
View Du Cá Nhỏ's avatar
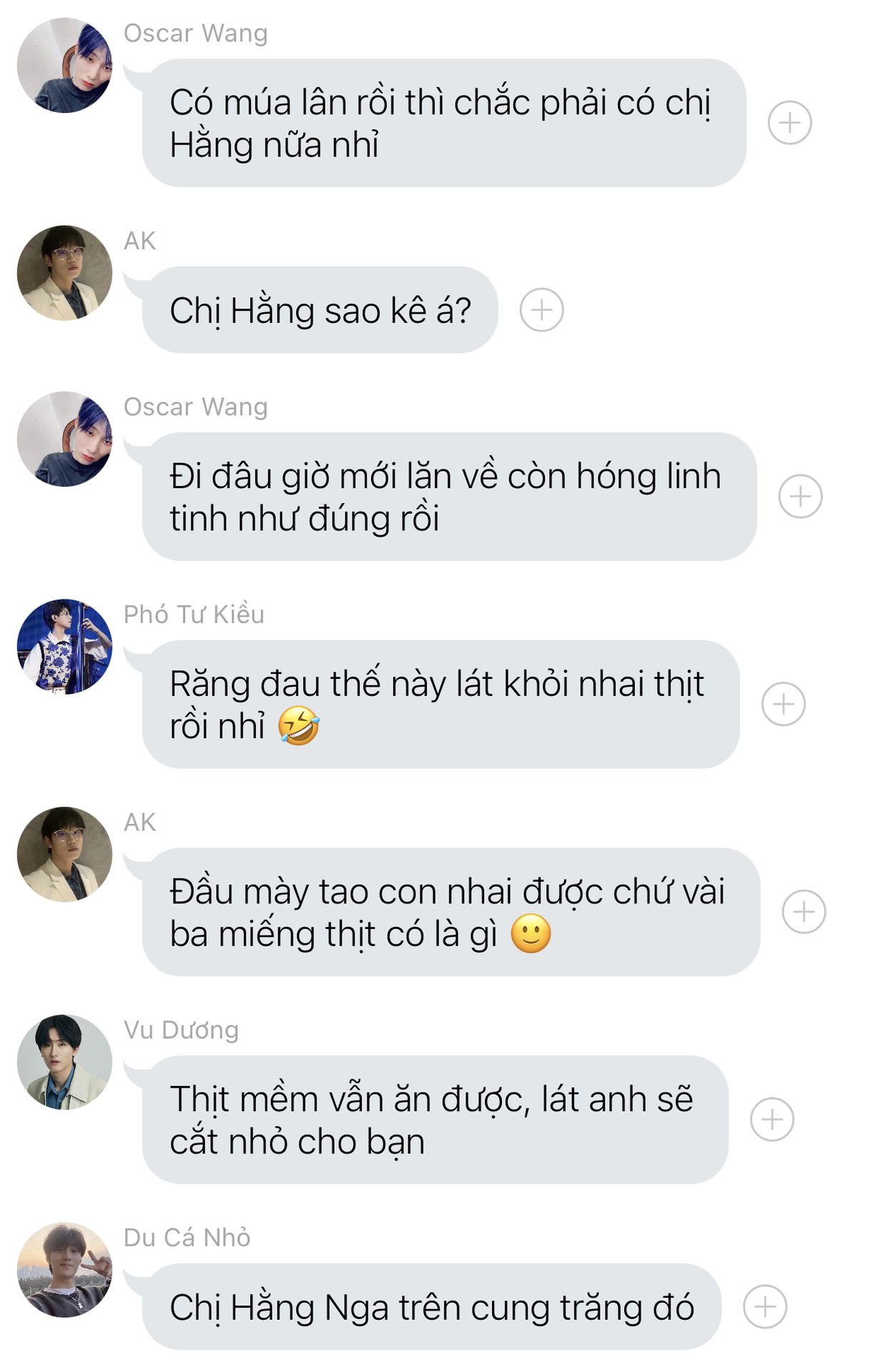(64, 1269)
